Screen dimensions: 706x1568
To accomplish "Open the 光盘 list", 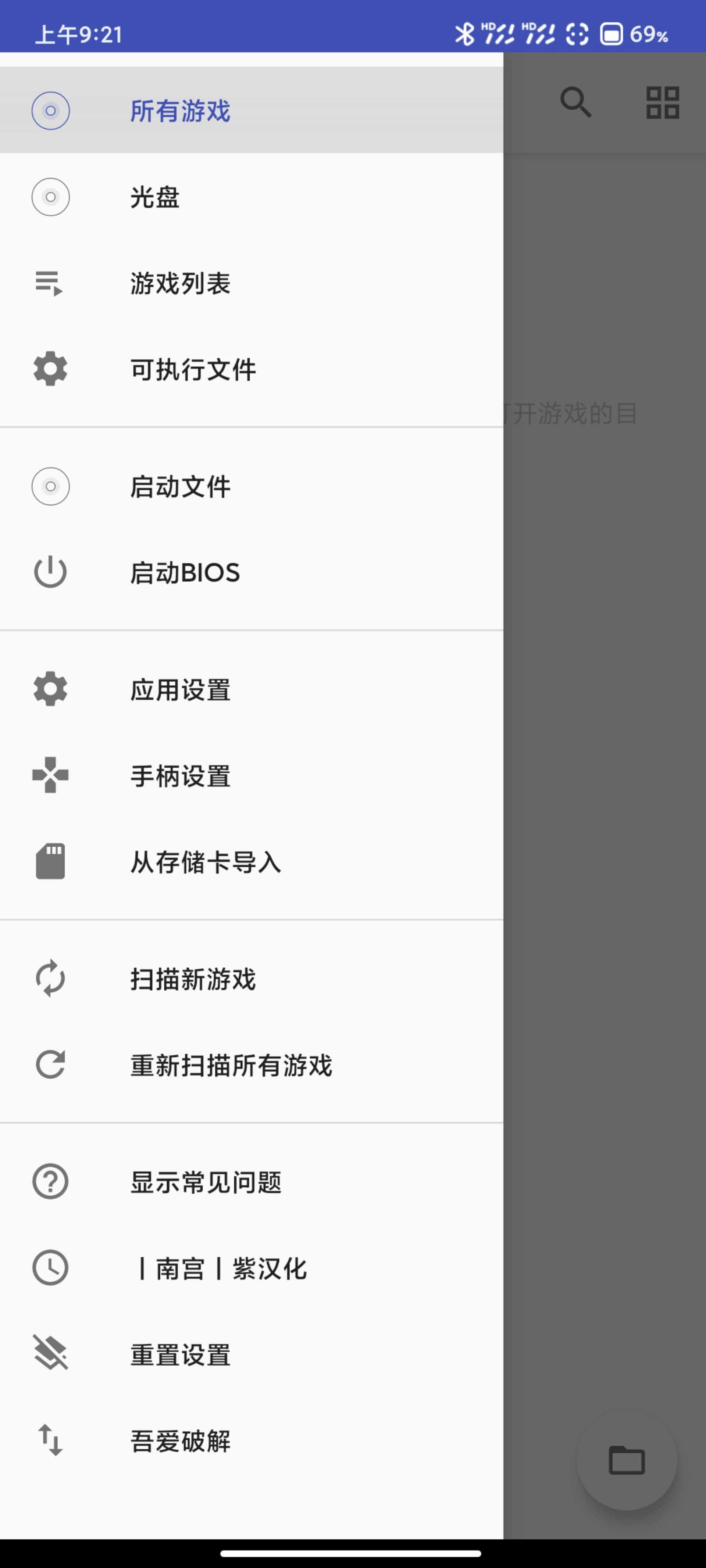I will click(x=155, y=197).
